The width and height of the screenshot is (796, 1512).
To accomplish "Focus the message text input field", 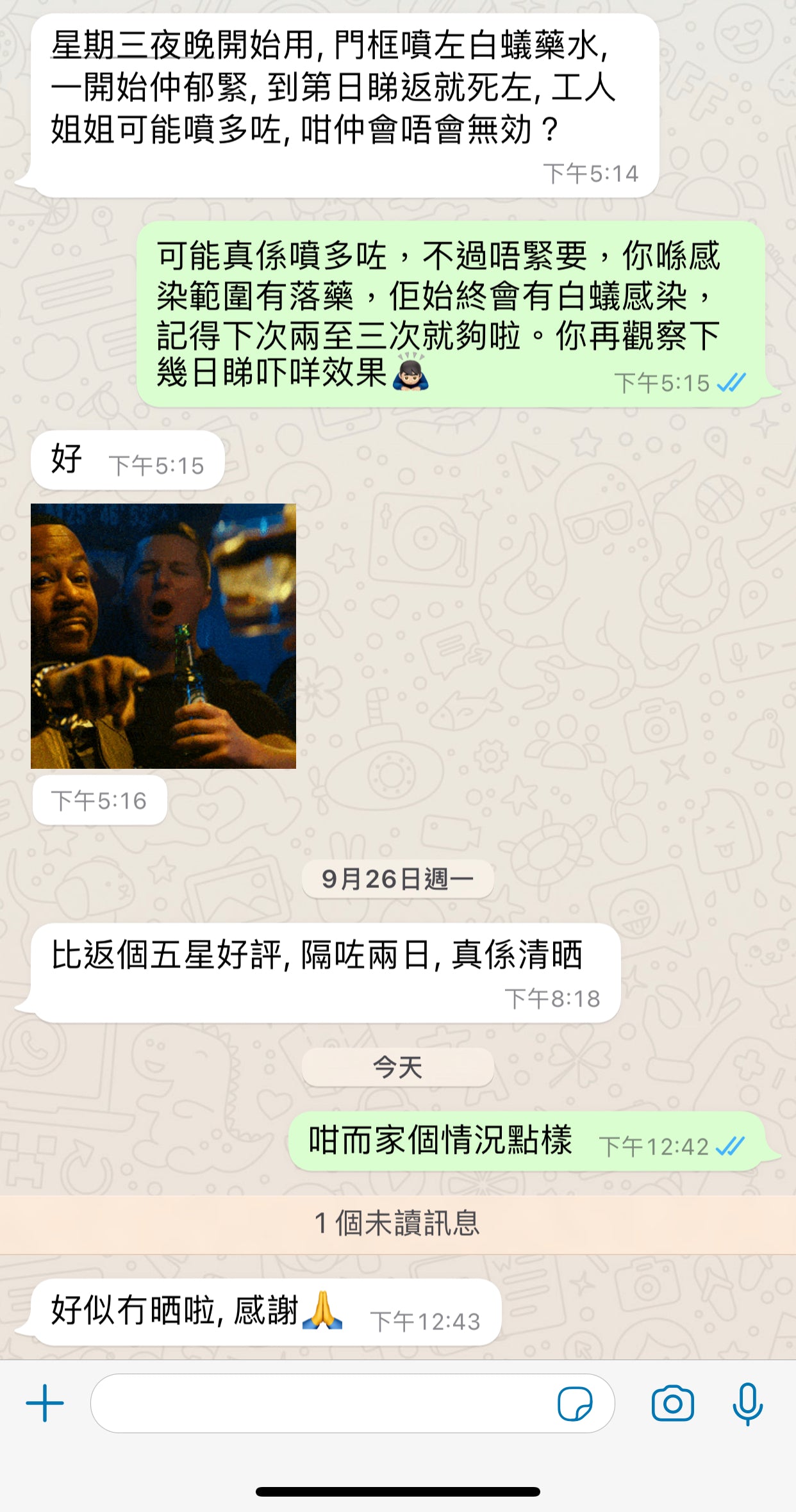I will [x=320, y=1403].
